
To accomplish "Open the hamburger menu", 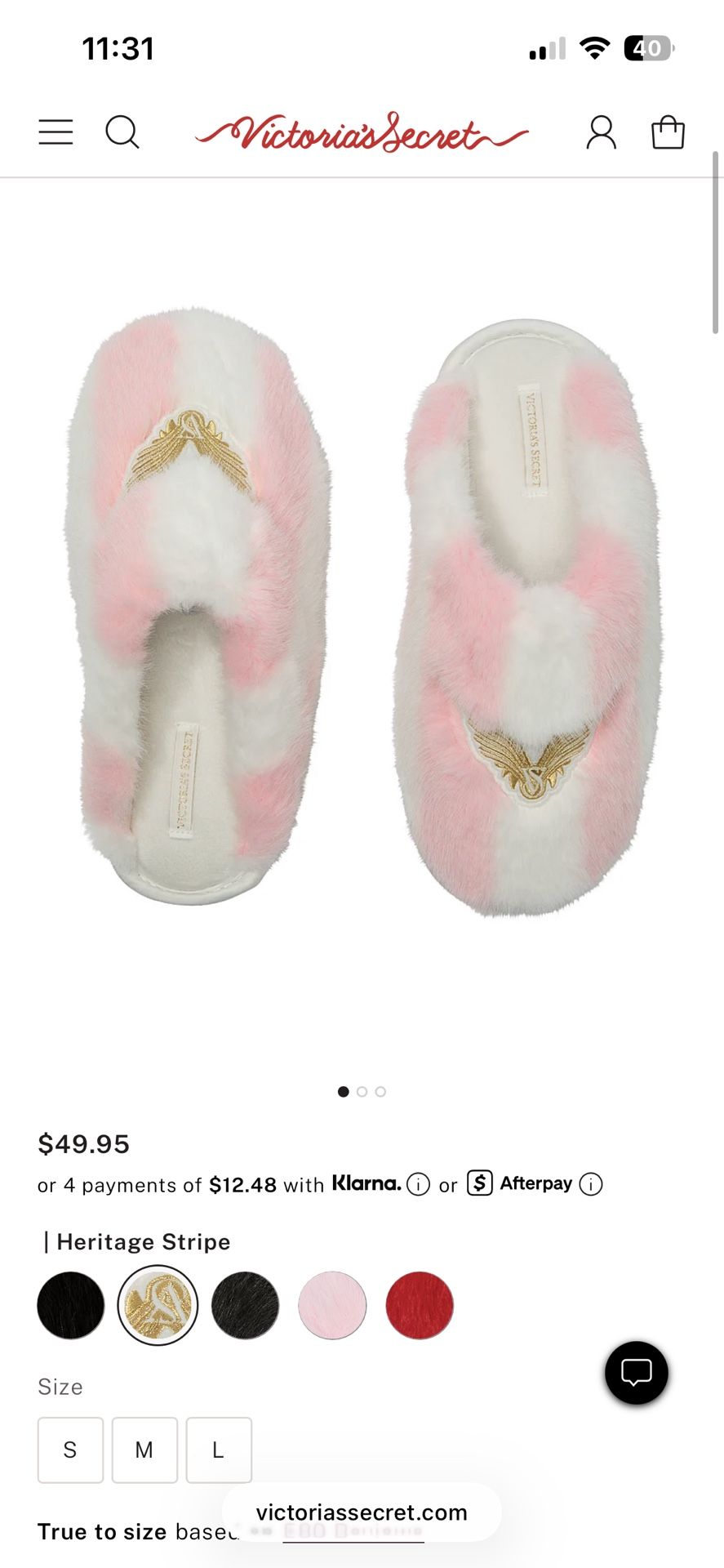I will tap(56, 131).
